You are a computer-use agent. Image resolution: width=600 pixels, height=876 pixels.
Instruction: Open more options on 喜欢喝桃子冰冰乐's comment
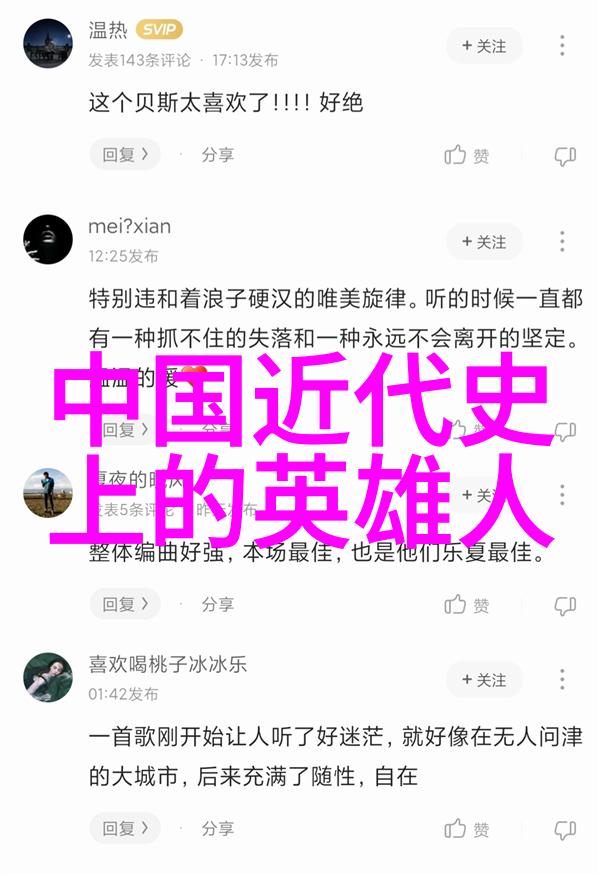coord(563,680)
